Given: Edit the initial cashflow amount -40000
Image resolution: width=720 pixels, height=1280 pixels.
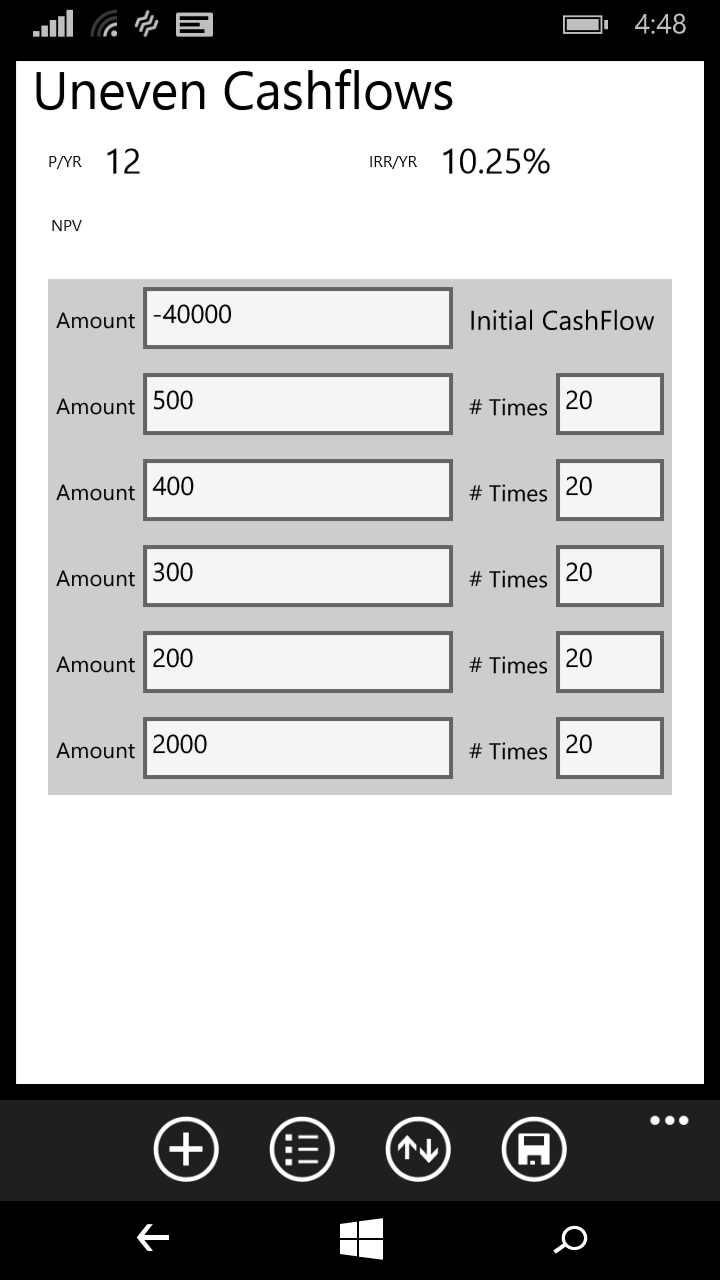Looking at the screenshot, I should pyautogui.click(x=298, y=318).
